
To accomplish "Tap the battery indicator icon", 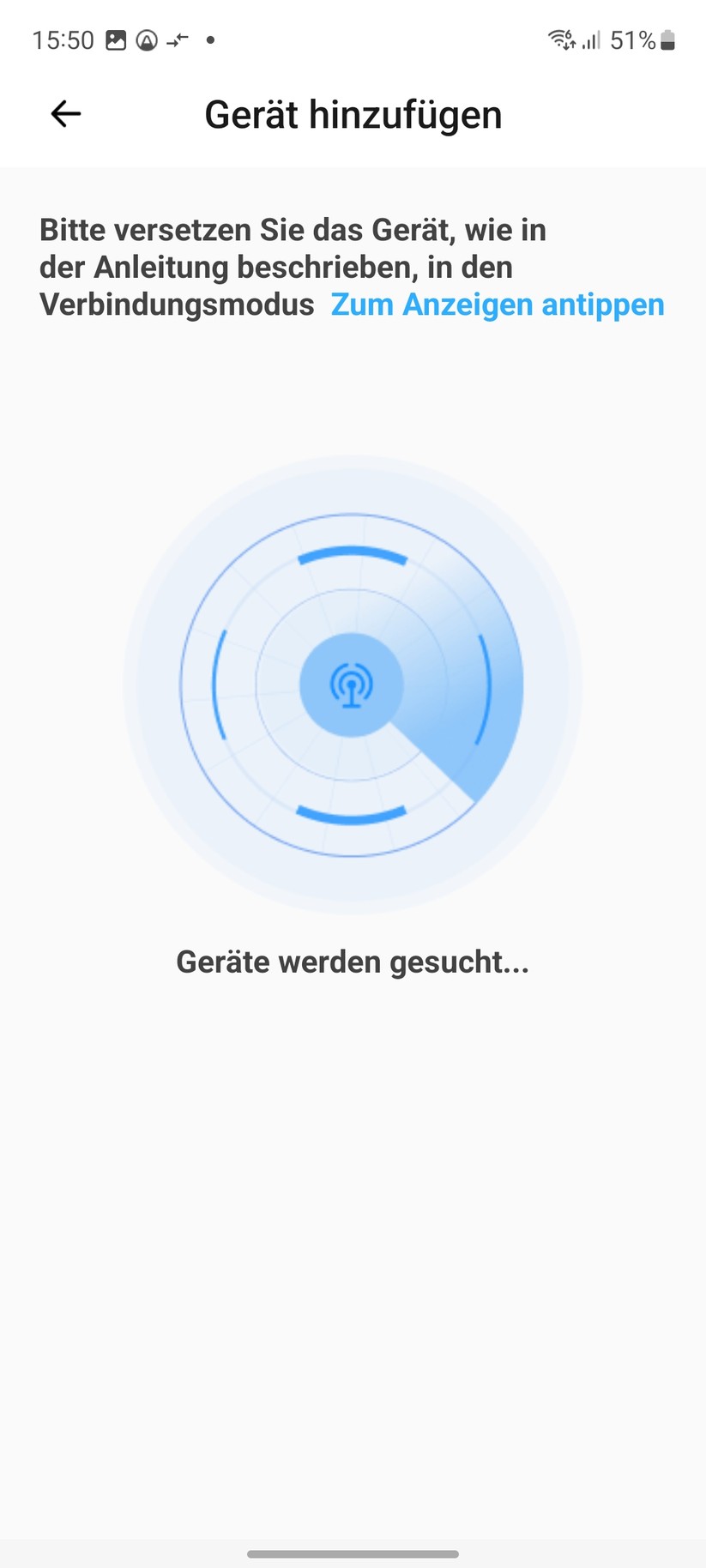I will [x=668, y=39].
